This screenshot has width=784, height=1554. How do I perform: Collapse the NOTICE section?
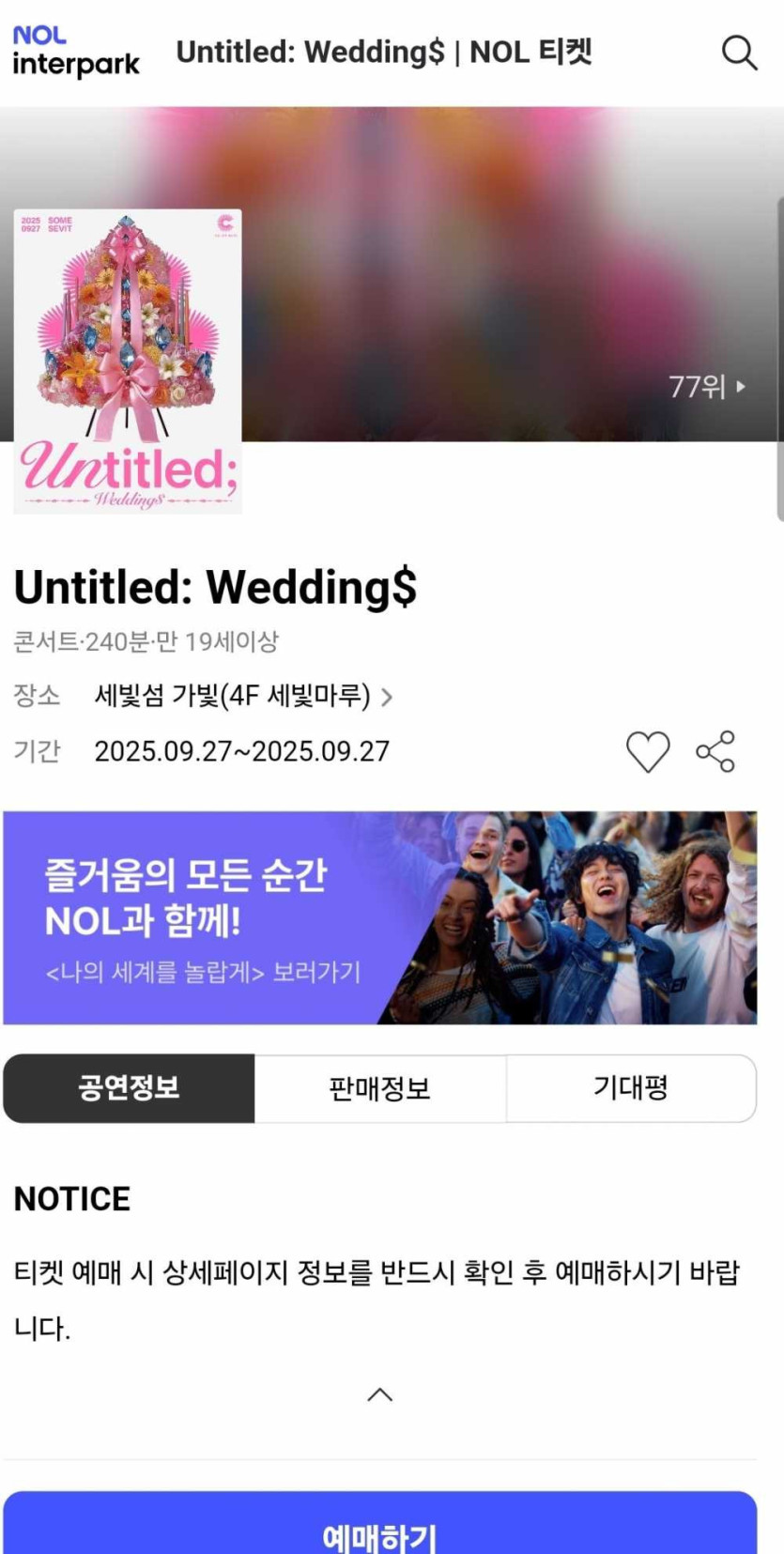pos(379,1394)
